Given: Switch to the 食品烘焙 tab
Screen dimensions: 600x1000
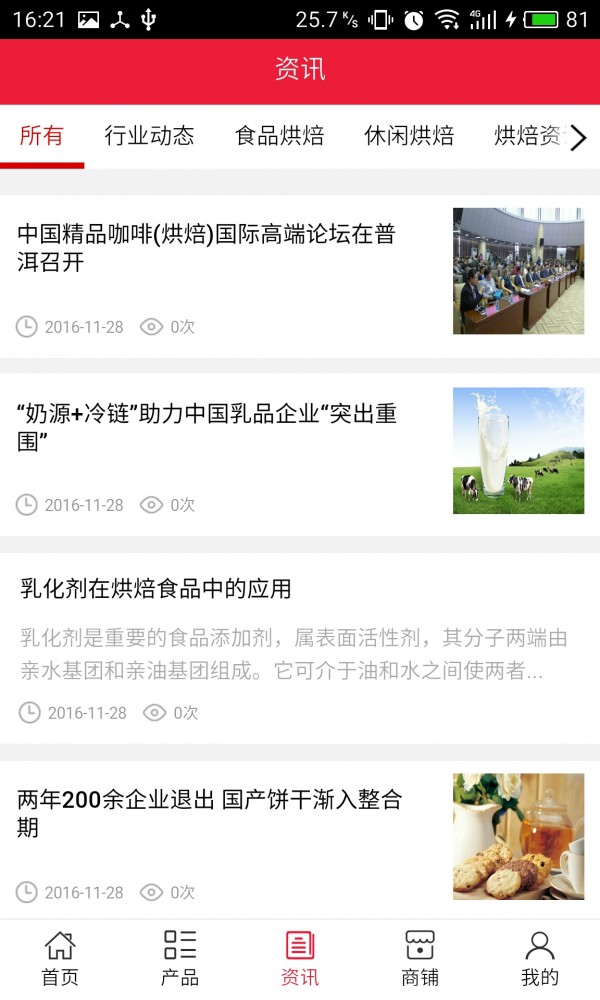Looking at the screenshot, I should (279, 136).
